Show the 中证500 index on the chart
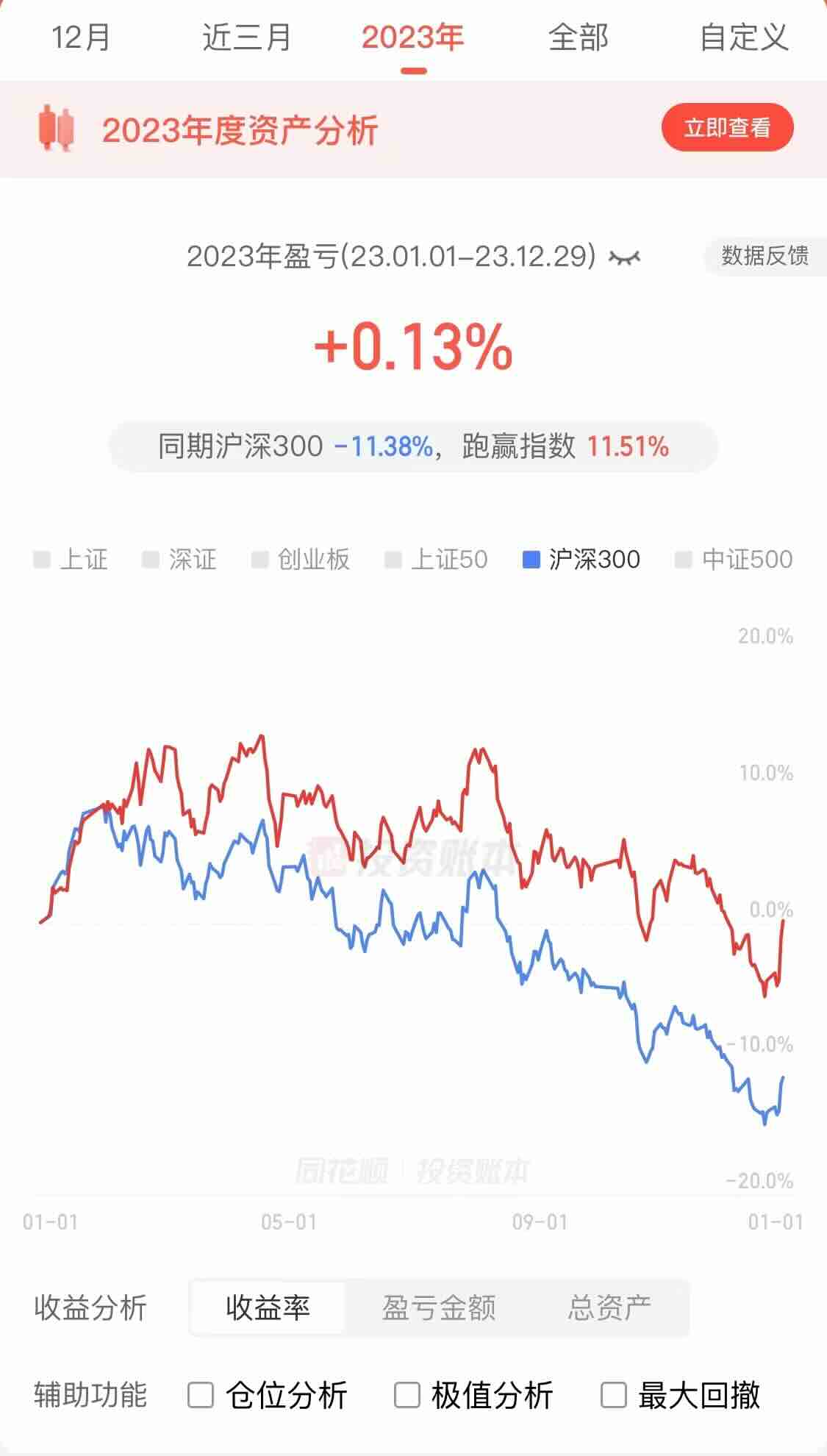 (x=734, y=560)
